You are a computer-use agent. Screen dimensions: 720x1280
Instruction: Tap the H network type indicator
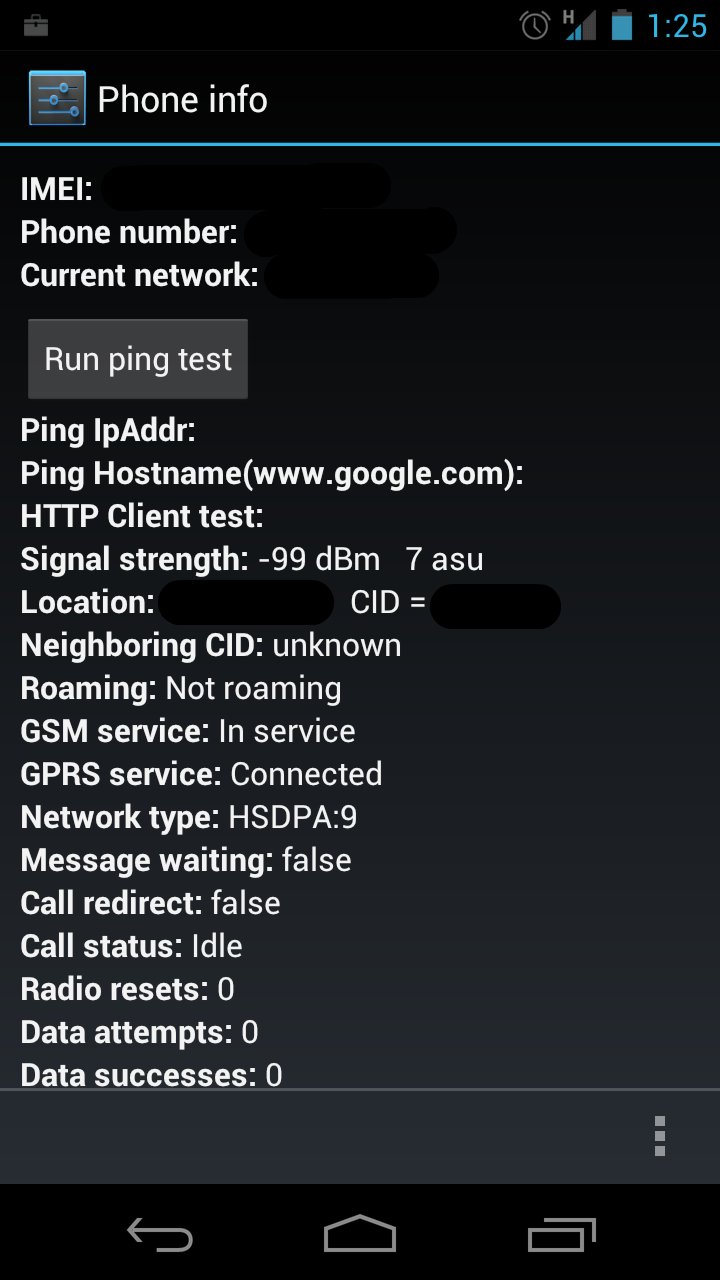pos(566,16)
